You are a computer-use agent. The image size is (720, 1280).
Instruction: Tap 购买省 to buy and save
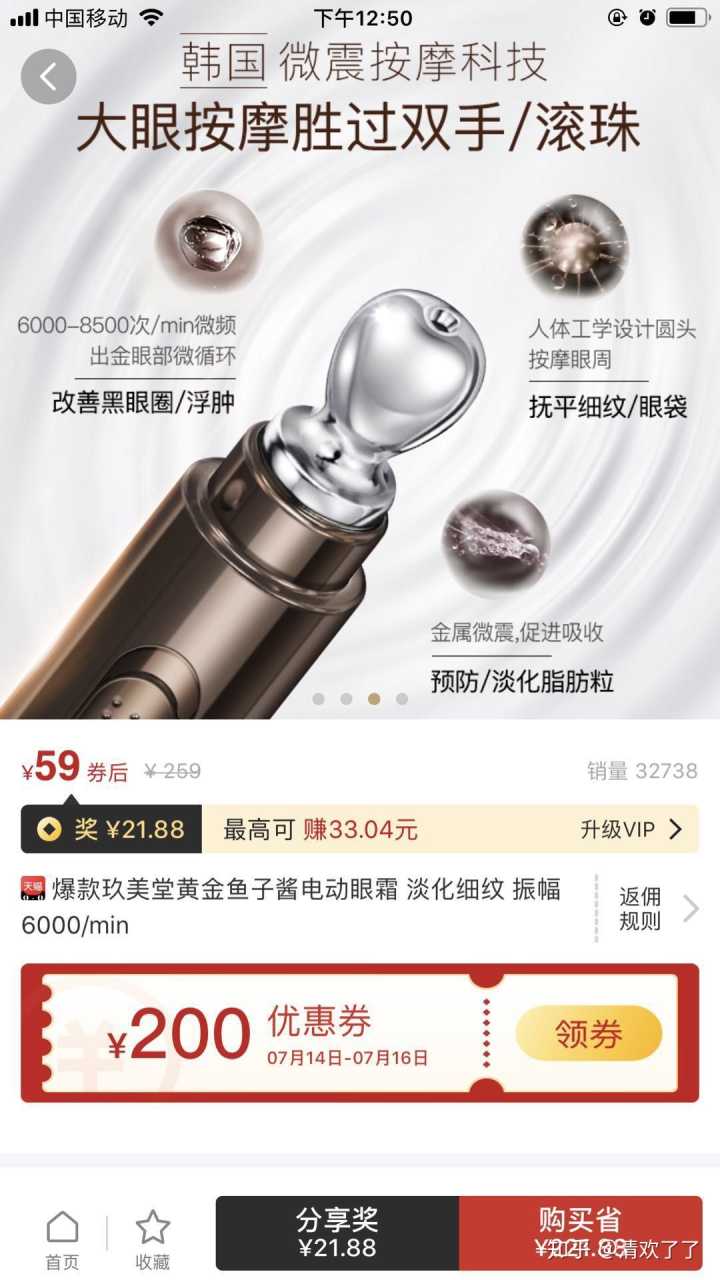point(580,1232)
